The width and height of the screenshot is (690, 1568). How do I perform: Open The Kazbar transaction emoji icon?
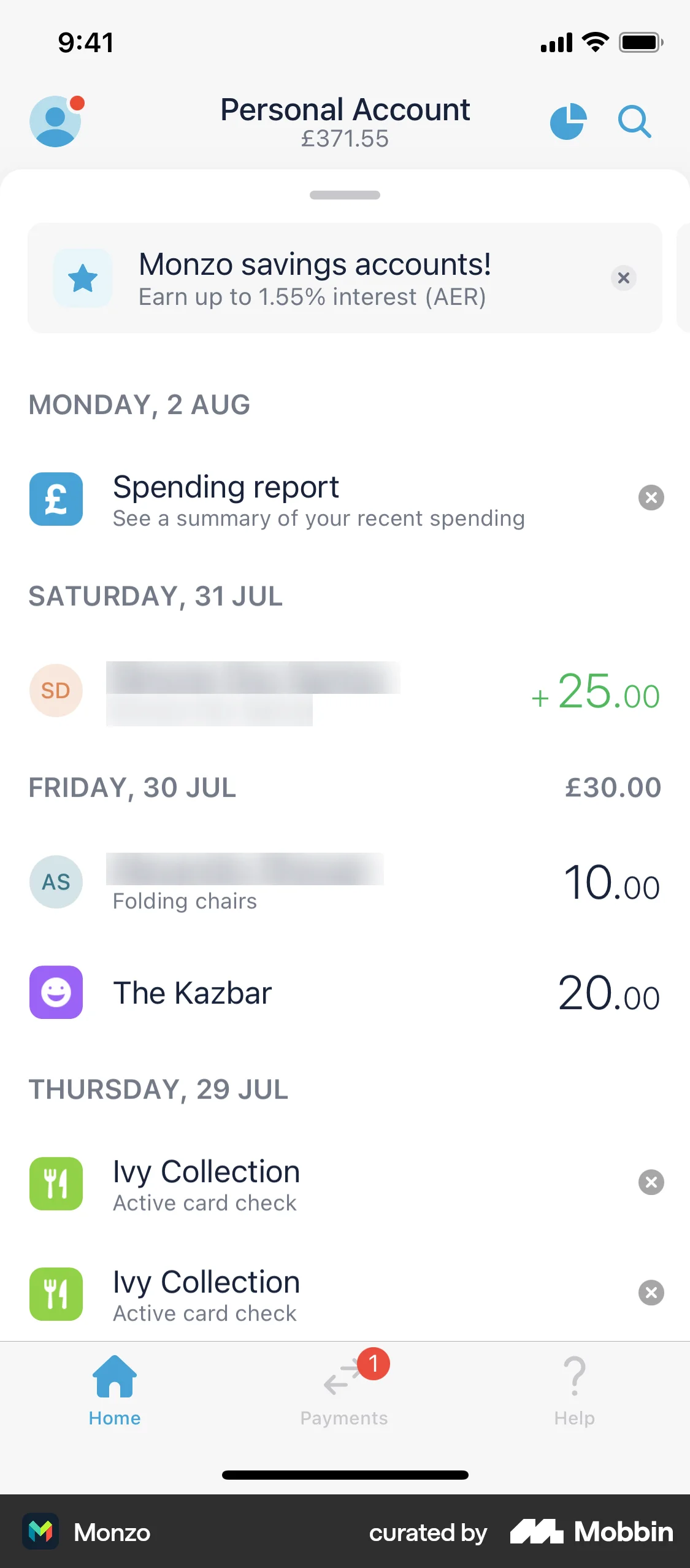point(56,993)
